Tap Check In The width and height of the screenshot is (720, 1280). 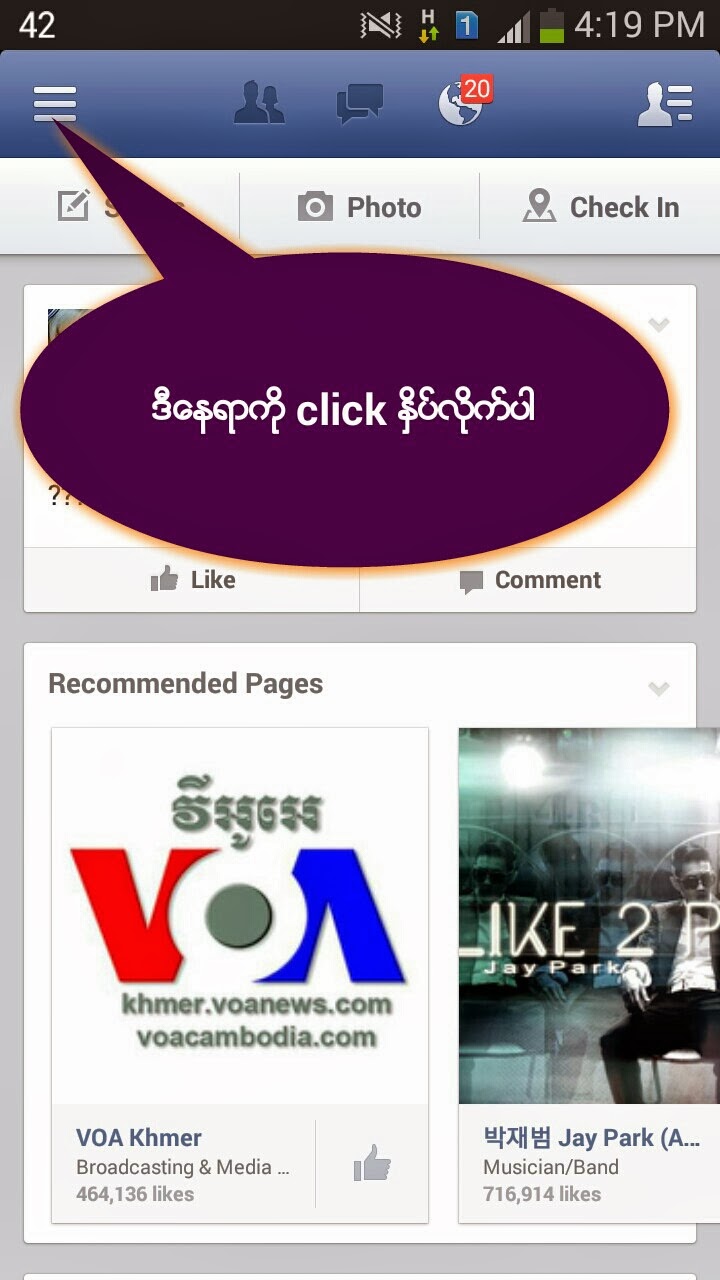(x=600, y=207)
